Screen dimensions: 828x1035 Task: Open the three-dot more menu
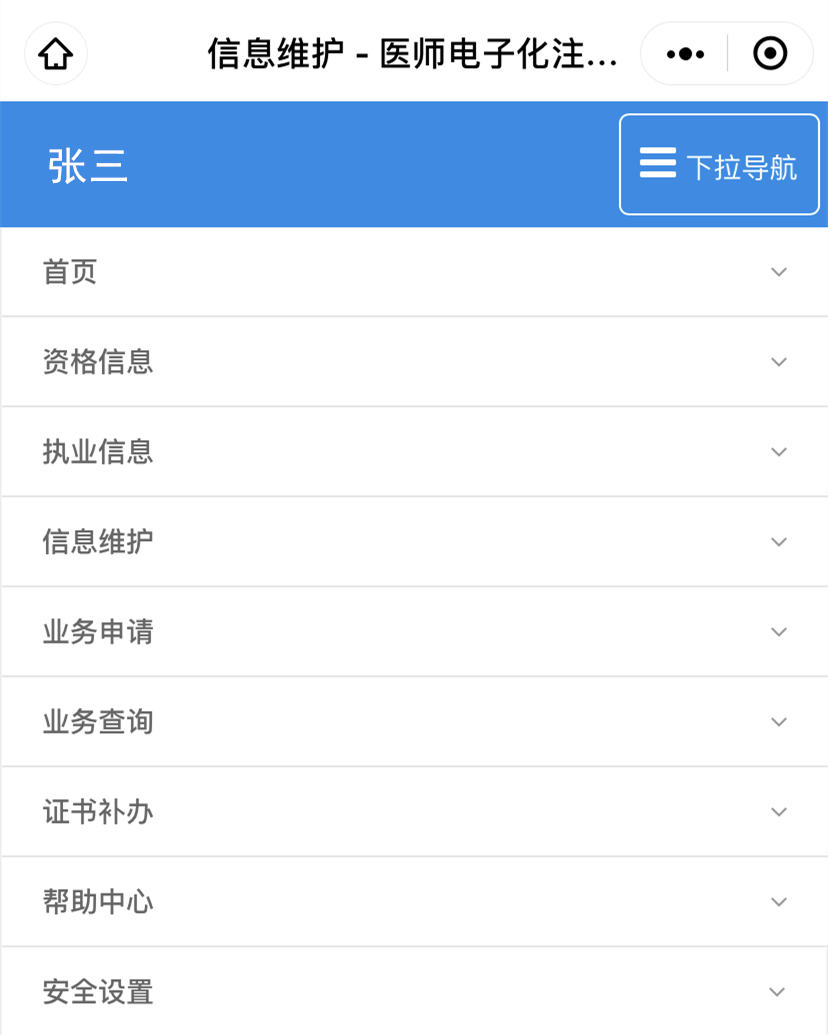click(x=685, y=54)
